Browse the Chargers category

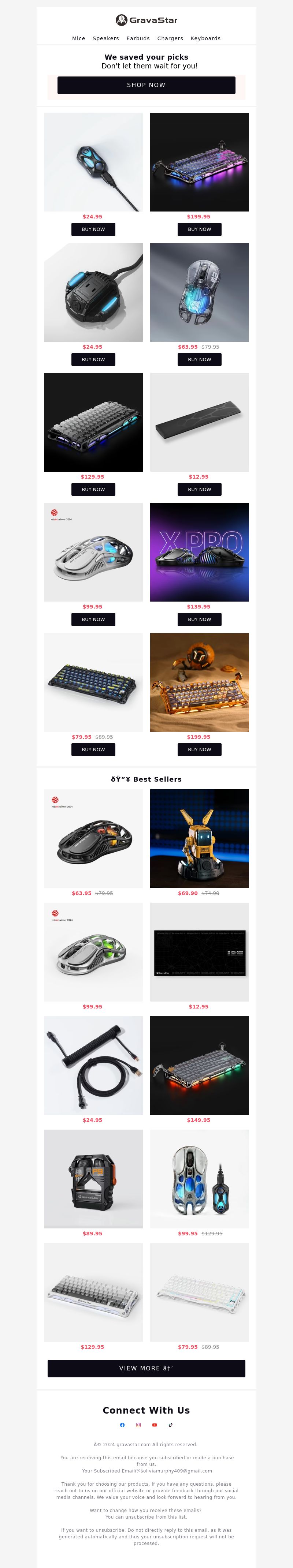(x=170, y=38)
